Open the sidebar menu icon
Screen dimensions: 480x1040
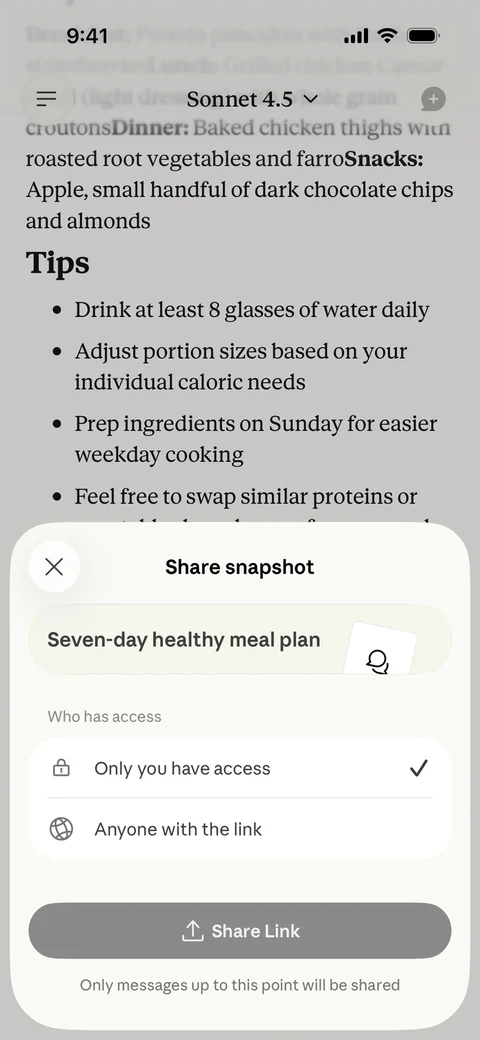click(46, 99)
